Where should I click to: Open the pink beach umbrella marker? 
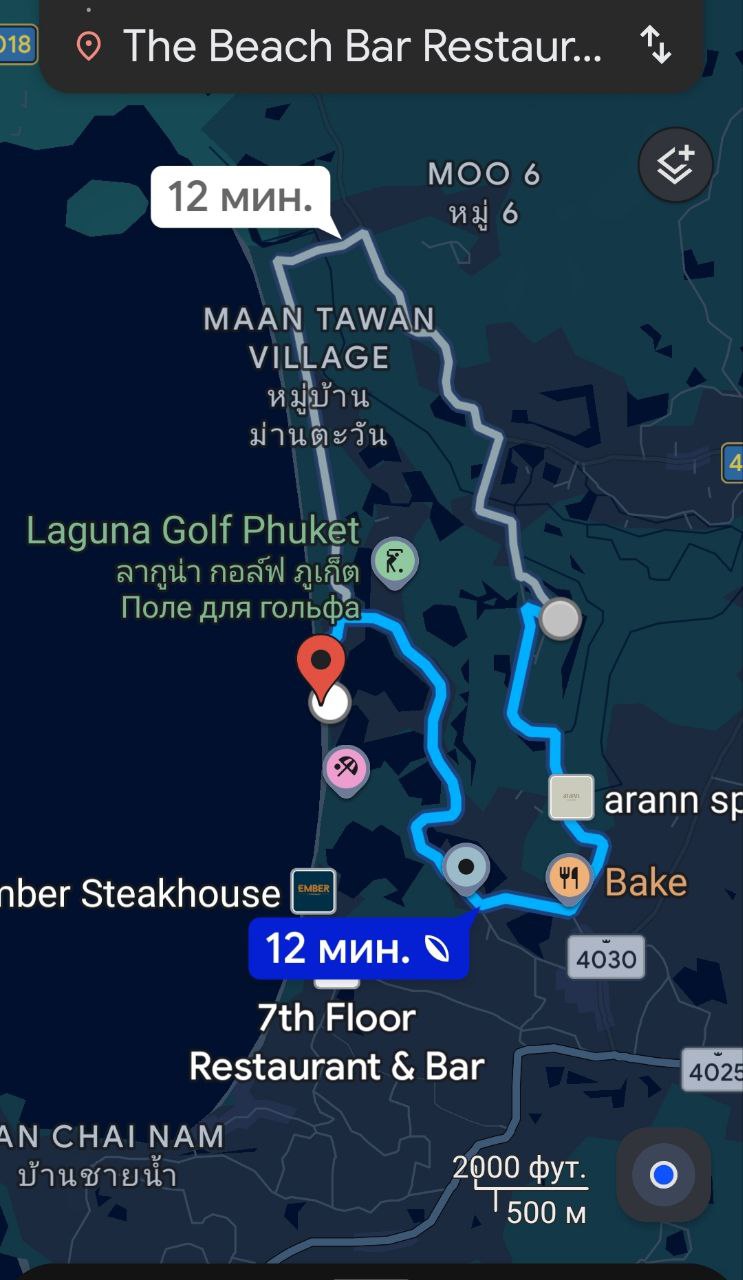tap(347, 769)
